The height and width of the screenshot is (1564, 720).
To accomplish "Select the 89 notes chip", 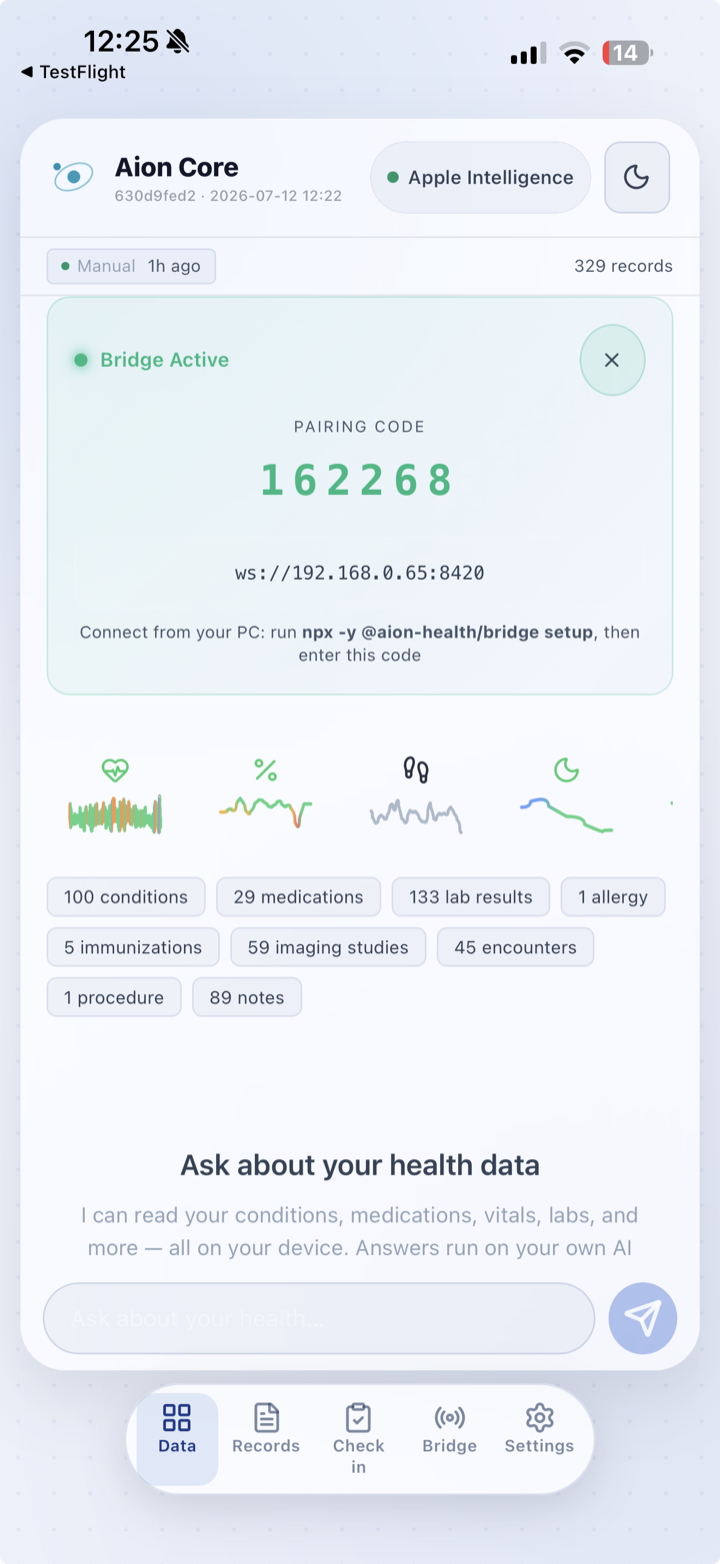I will (x=247, y=997).
